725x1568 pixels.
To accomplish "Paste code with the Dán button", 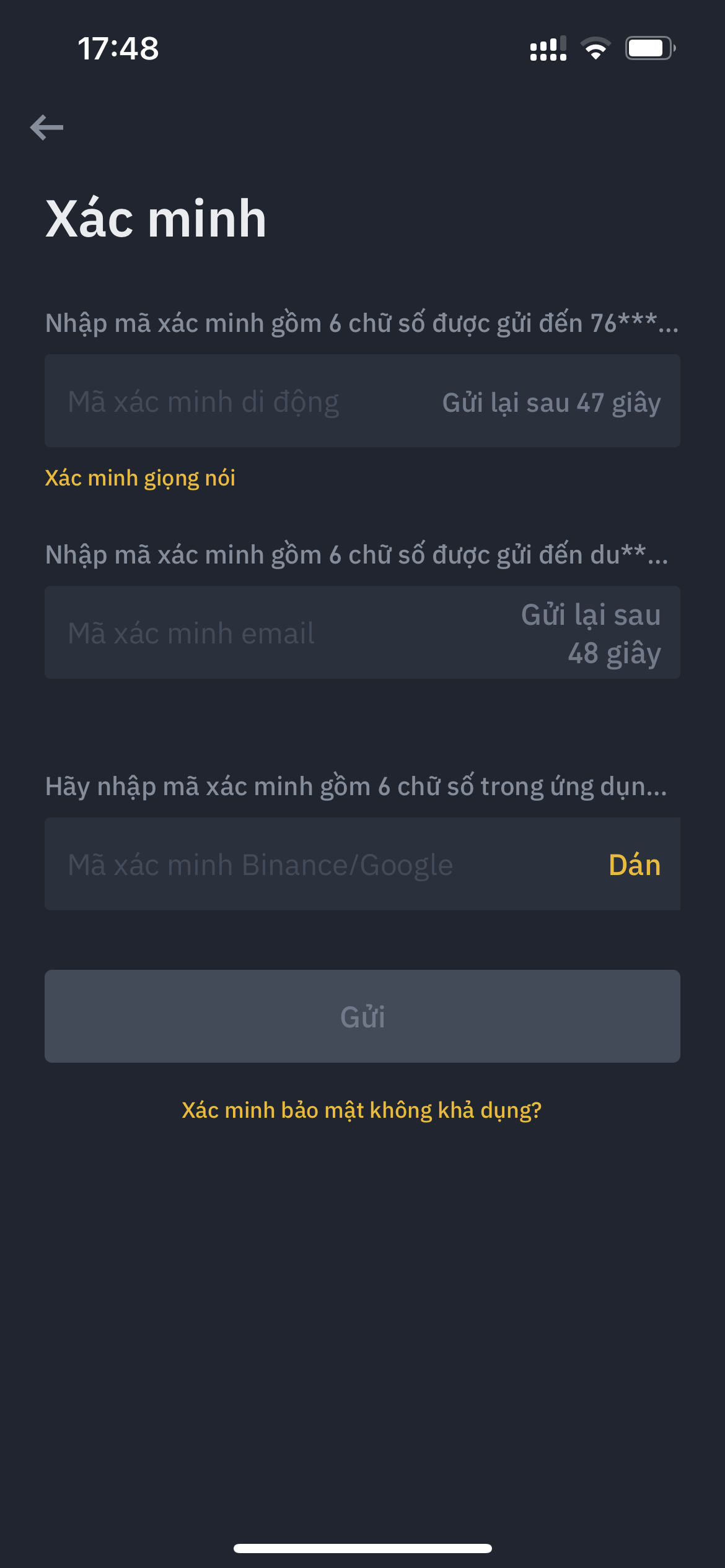I will pos(635,865).
